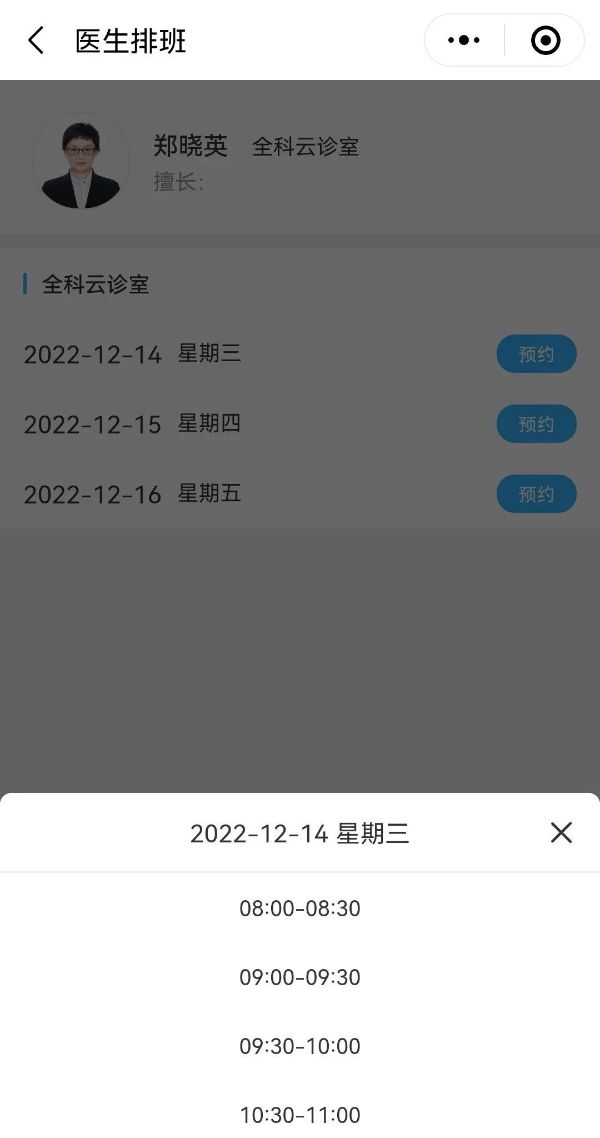Select the 10:30-11:00 time slot

coord(300,1114)
